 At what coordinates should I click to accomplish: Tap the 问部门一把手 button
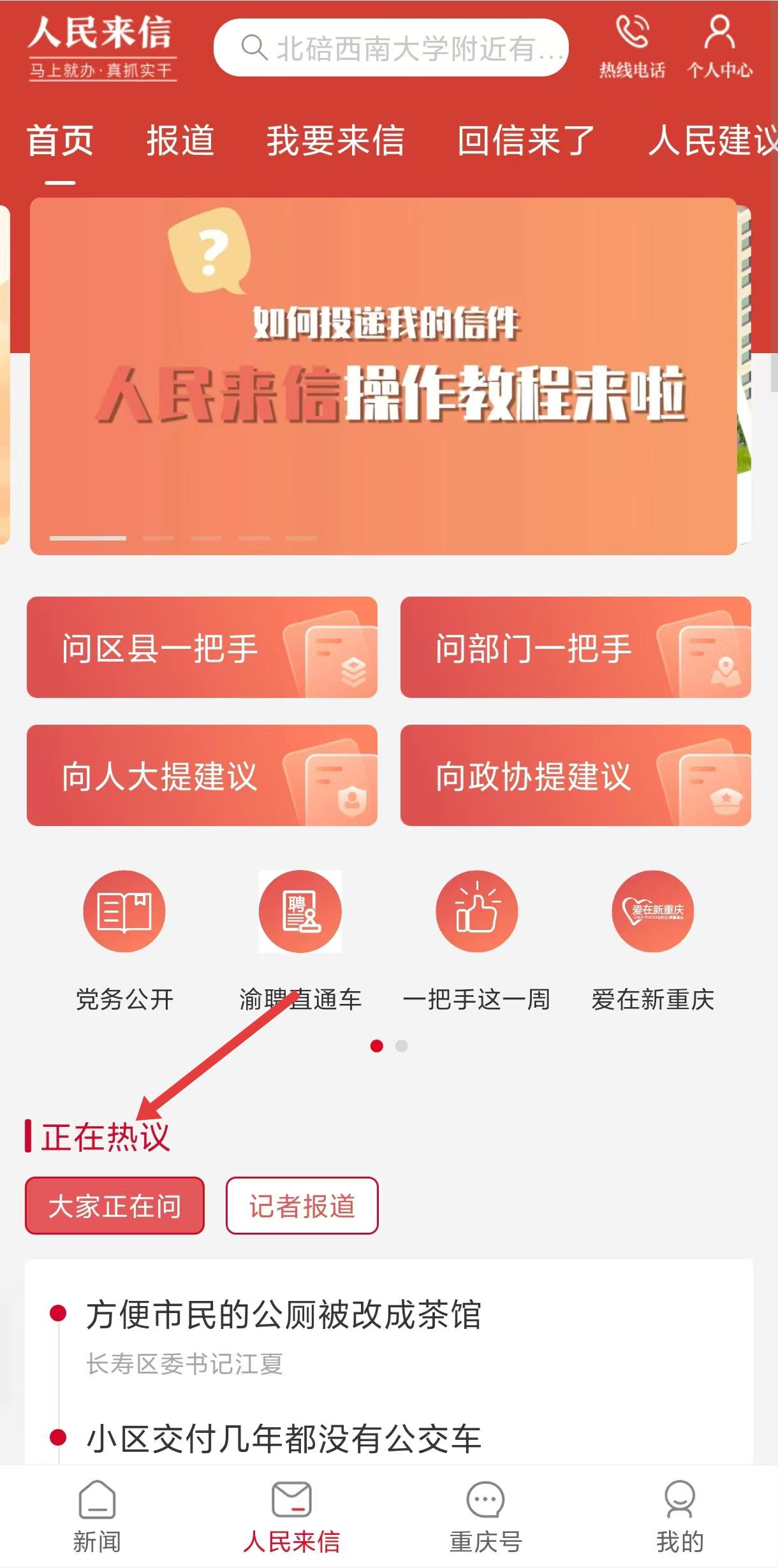(x=575, y=647)
